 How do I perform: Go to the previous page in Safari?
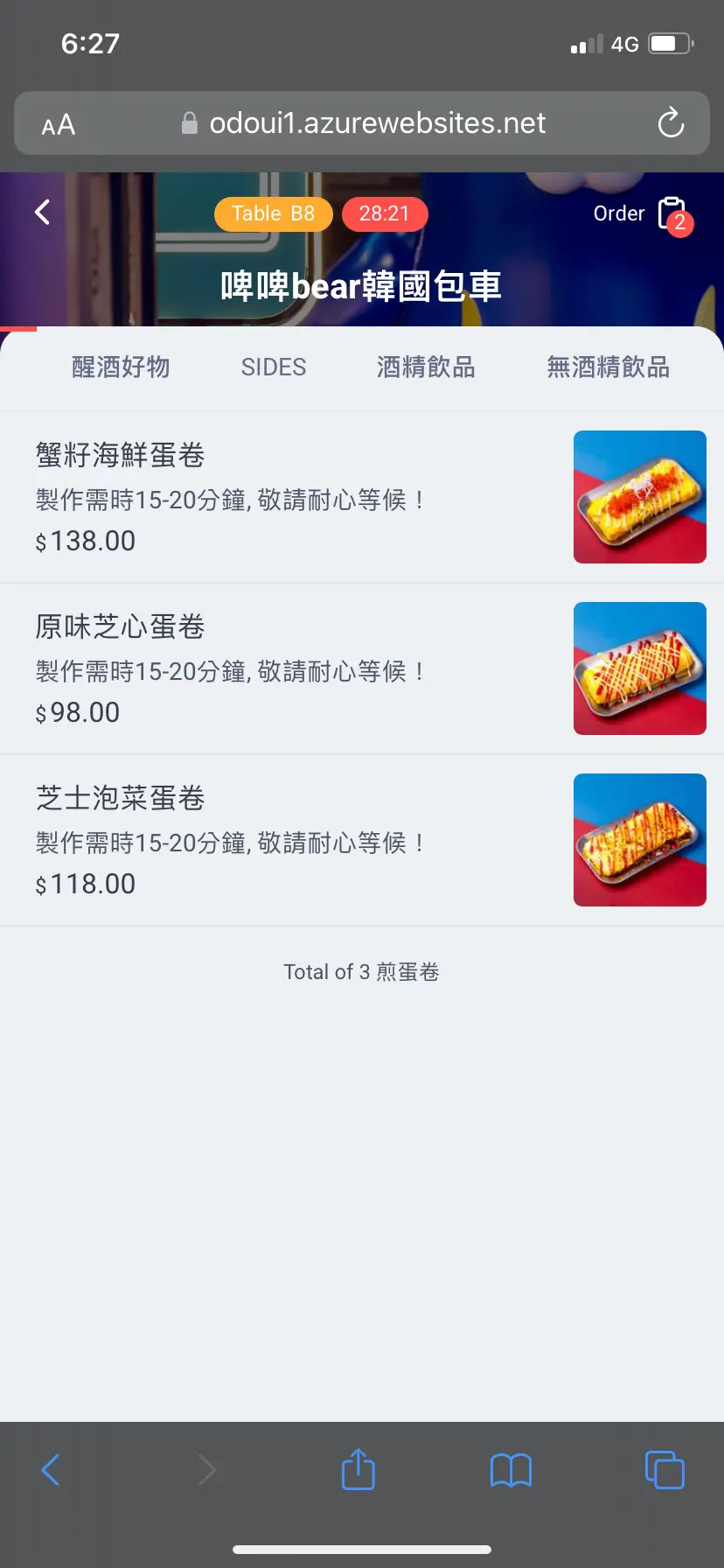(x=51, y=1470)
